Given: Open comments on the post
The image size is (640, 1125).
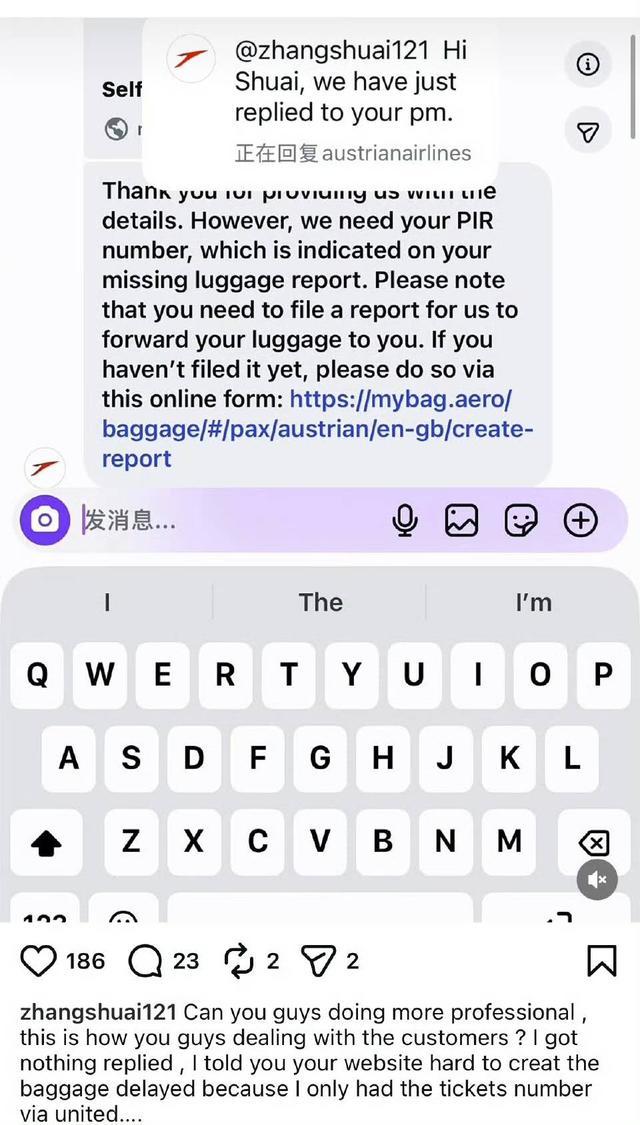Looking at the screenshot, I should pos(146,961).
